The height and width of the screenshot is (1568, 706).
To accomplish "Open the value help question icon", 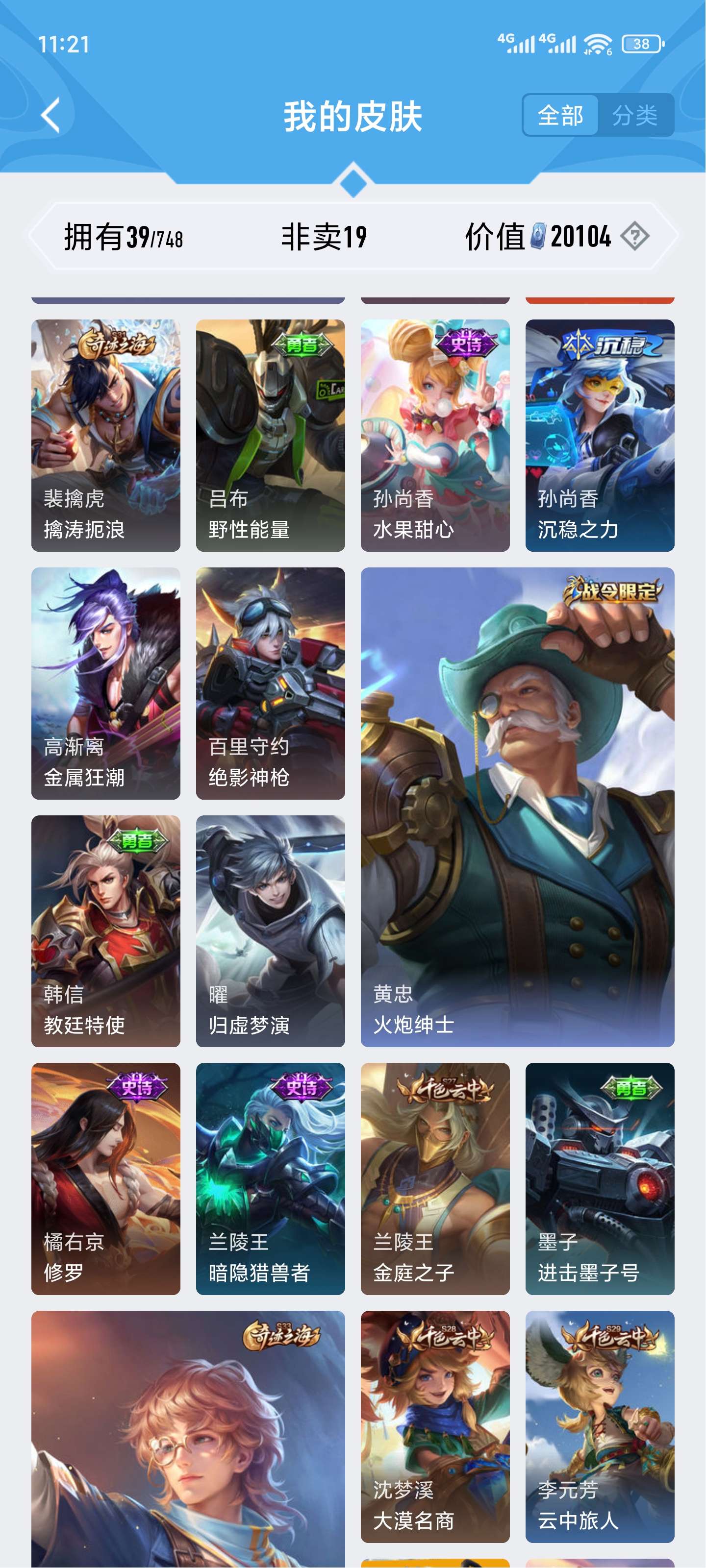I will pyautogui.click(x=635, y=236).
